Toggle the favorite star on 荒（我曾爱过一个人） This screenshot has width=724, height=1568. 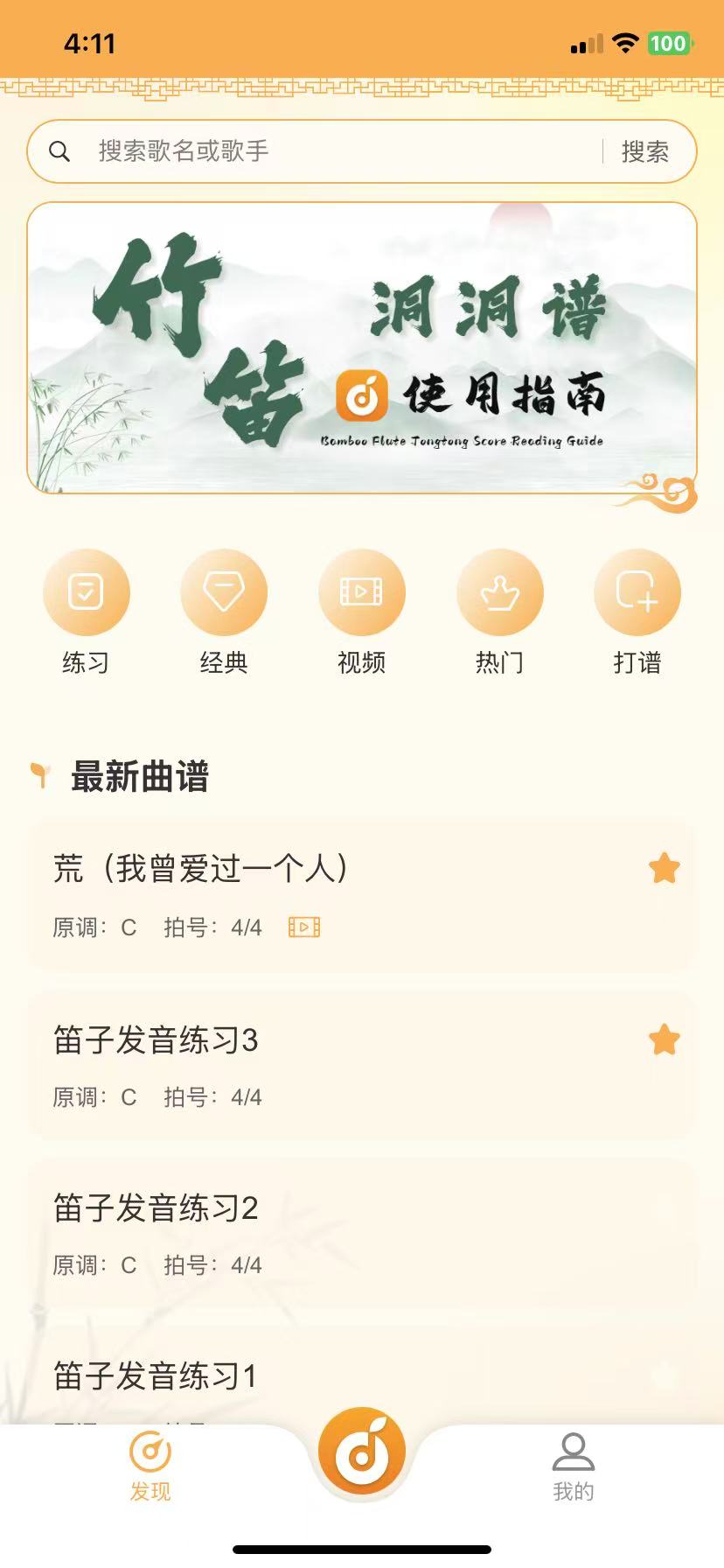pos(664,868)
